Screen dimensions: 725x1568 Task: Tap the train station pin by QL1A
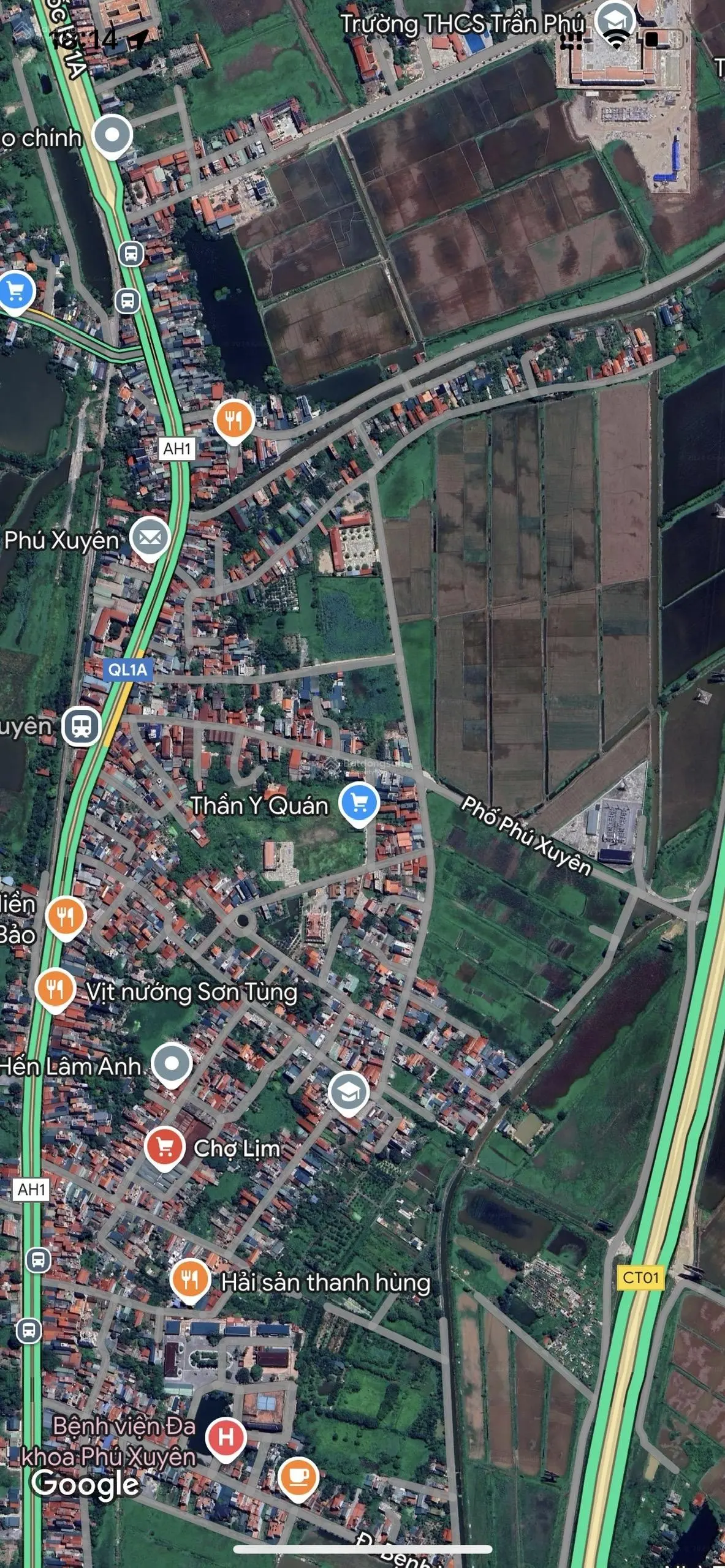(82, 726)
